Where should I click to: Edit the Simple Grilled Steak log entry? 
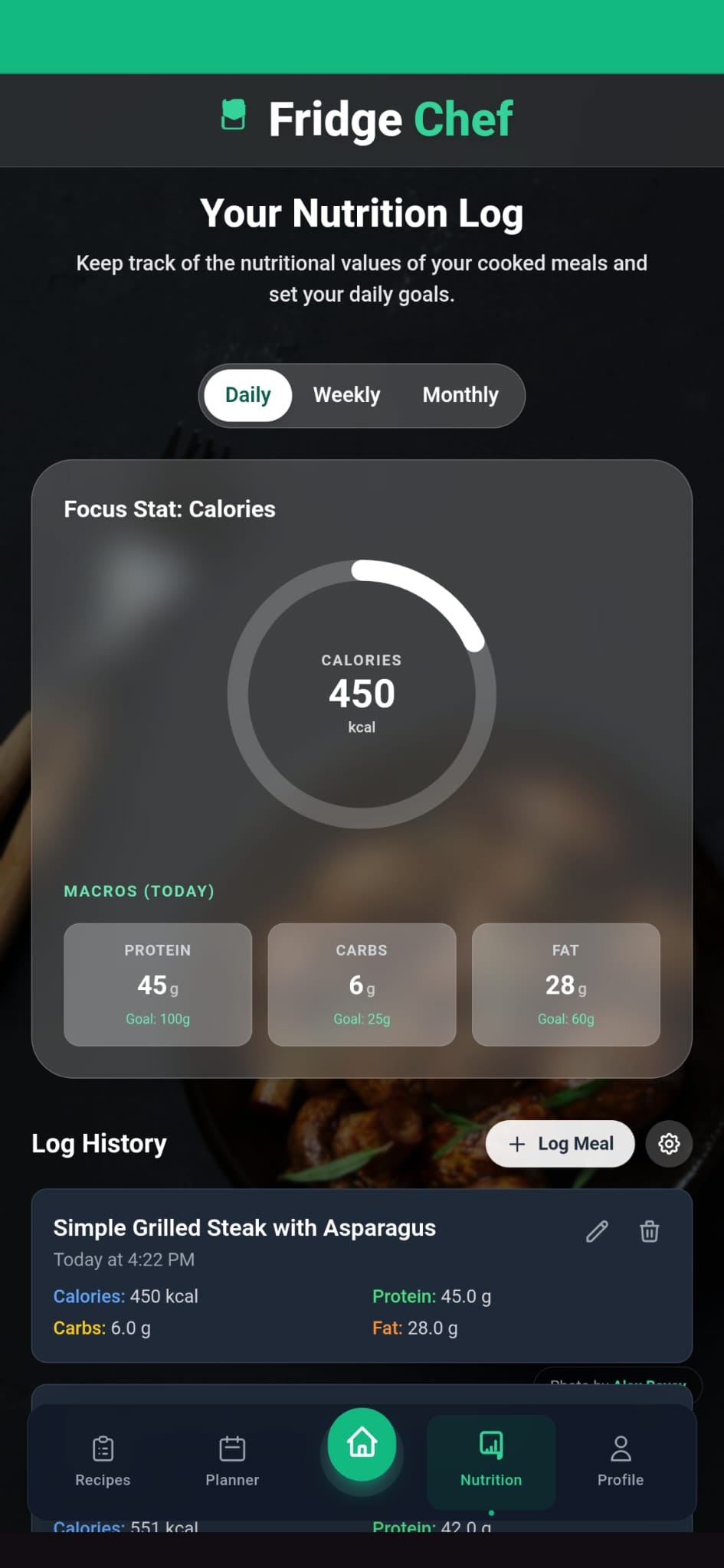coord(597,1230)
